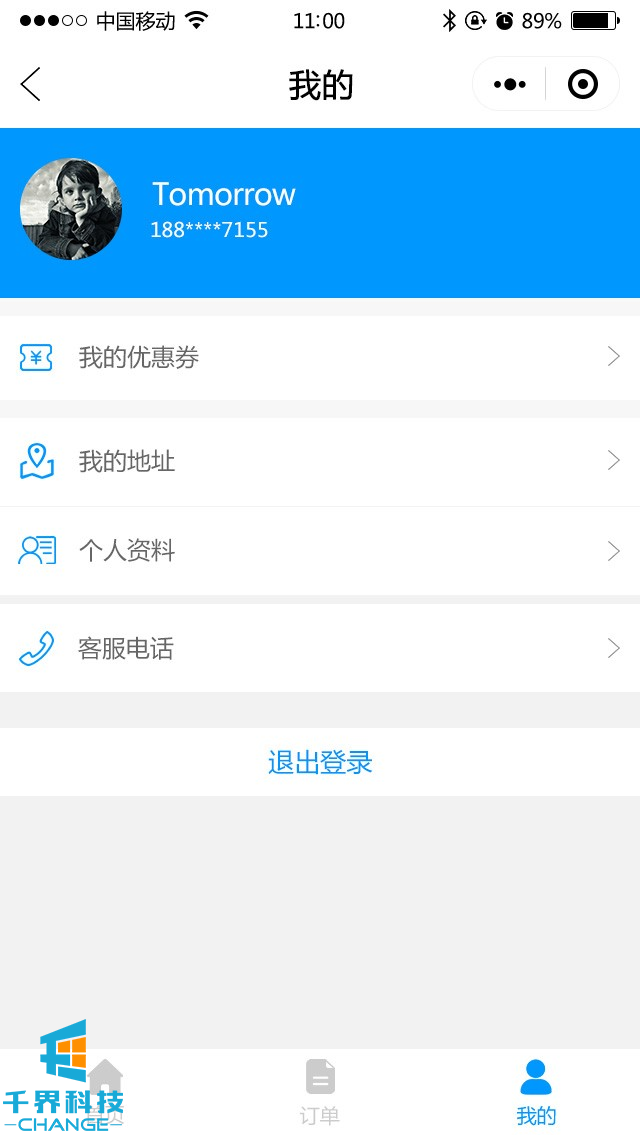Viewport: 640px width, 1135px height.
Task: Tap the Tomorrow profile avatar
Action: click(71, 209)
